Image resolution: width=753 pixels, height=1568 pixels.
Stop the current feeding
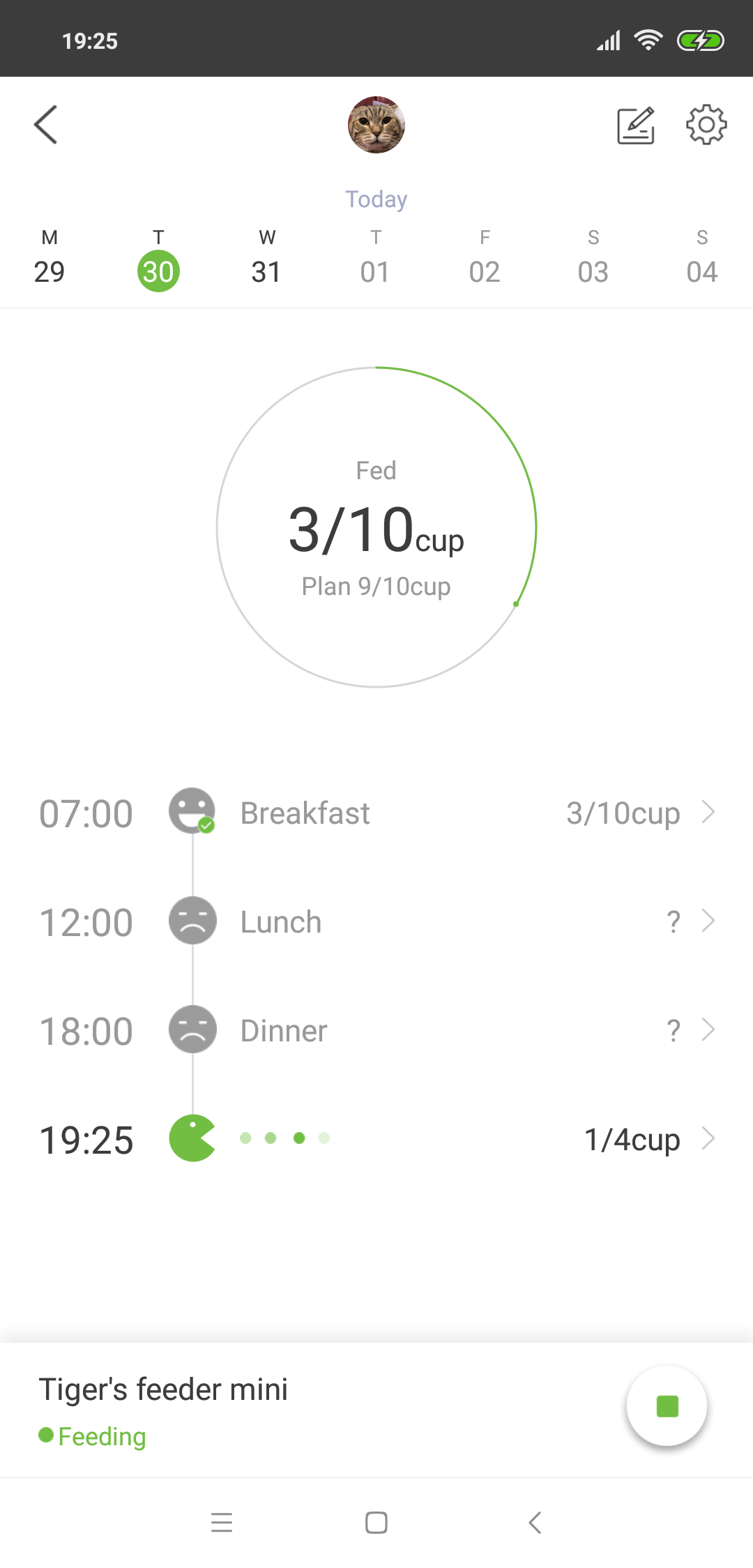click(667, 1406)
